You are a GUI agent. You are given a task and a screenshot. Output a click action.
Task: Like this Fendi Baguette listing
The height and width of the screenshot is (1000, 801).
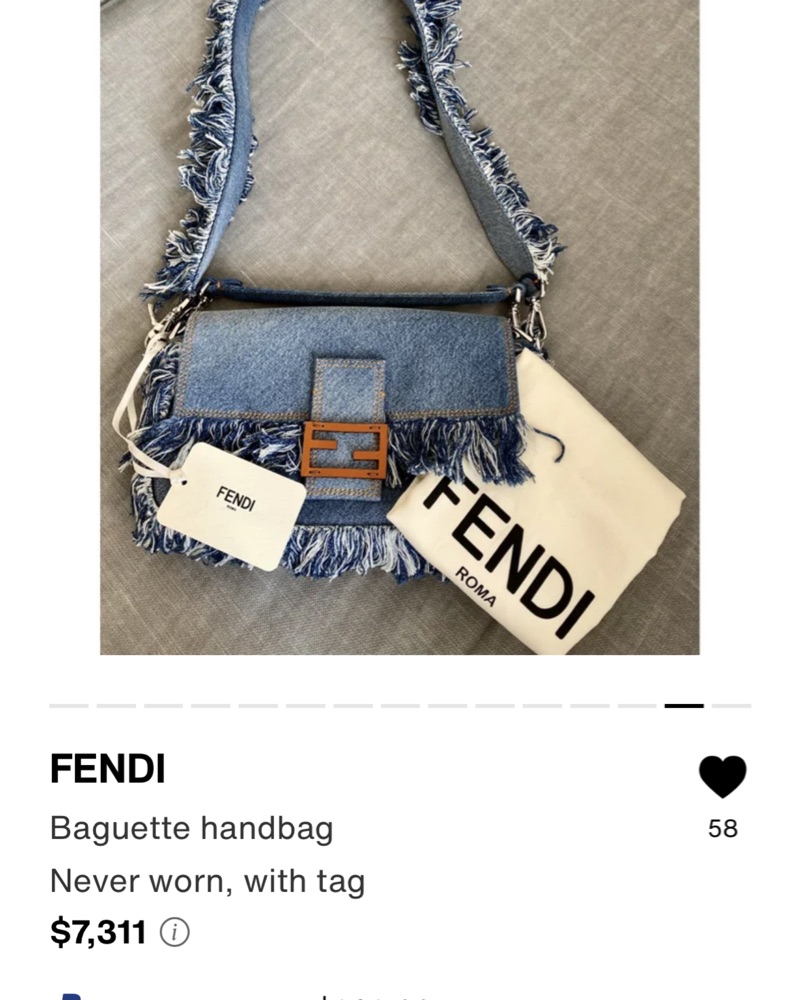click(x=722, y=777)
